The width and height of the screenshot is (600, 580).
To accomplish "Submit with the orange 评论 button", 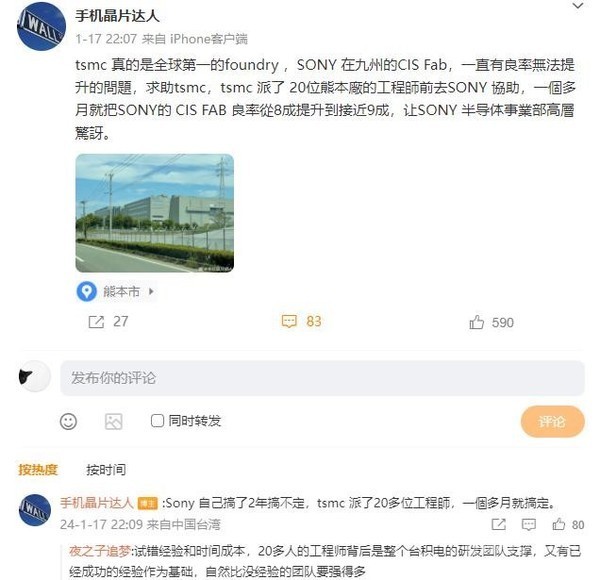I will pos(552,421).
